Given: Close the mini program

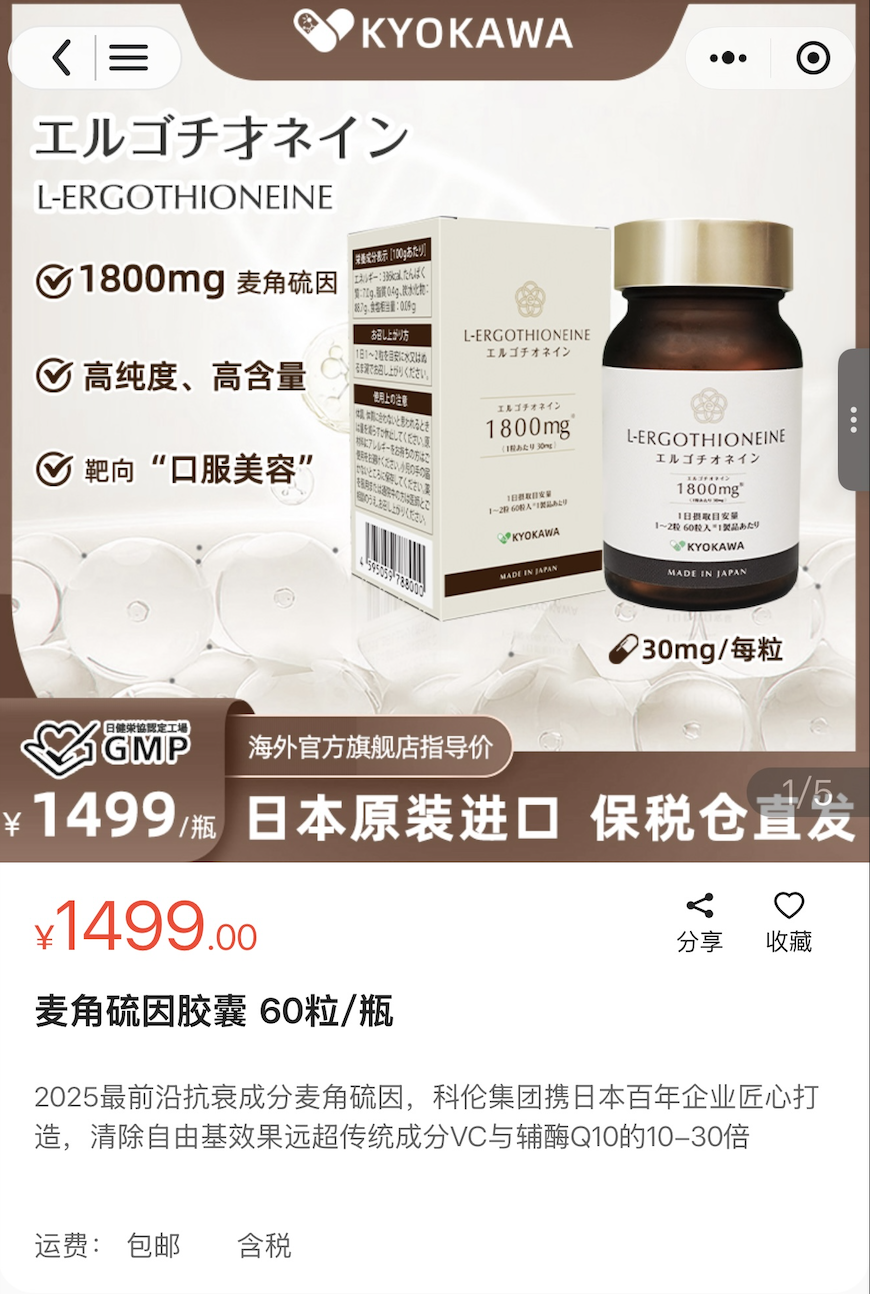Looking at the screenshot, I should coord(813,58).
